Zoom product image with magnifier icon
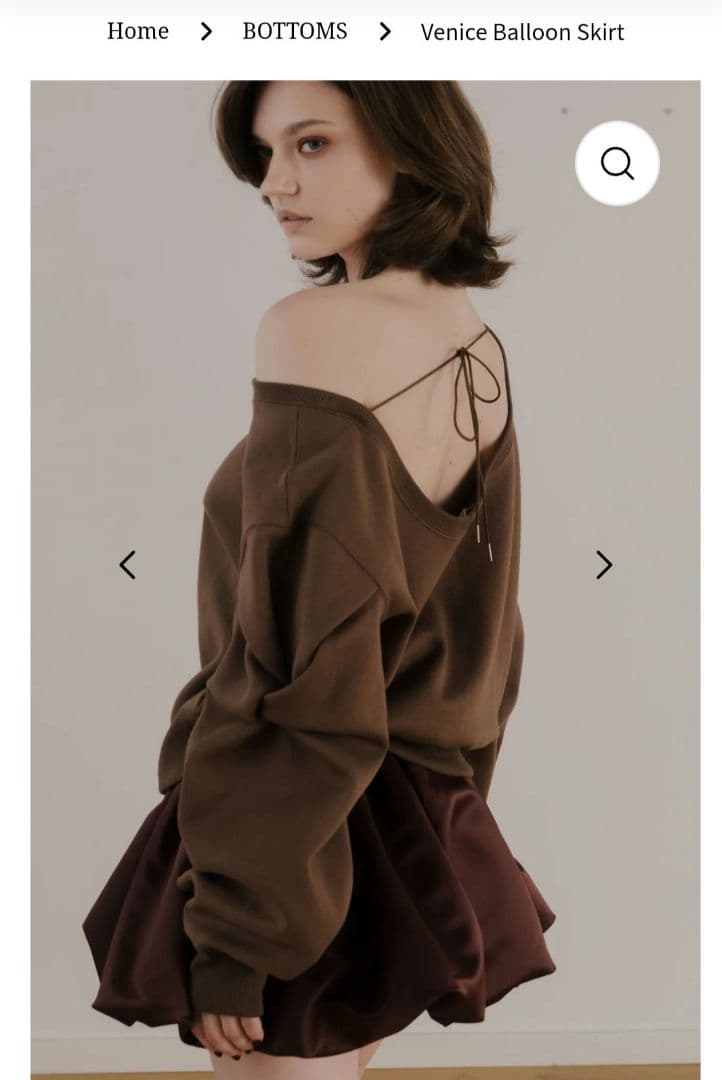Viewport: 722px width, 1080px height. [x=617, y=163]
